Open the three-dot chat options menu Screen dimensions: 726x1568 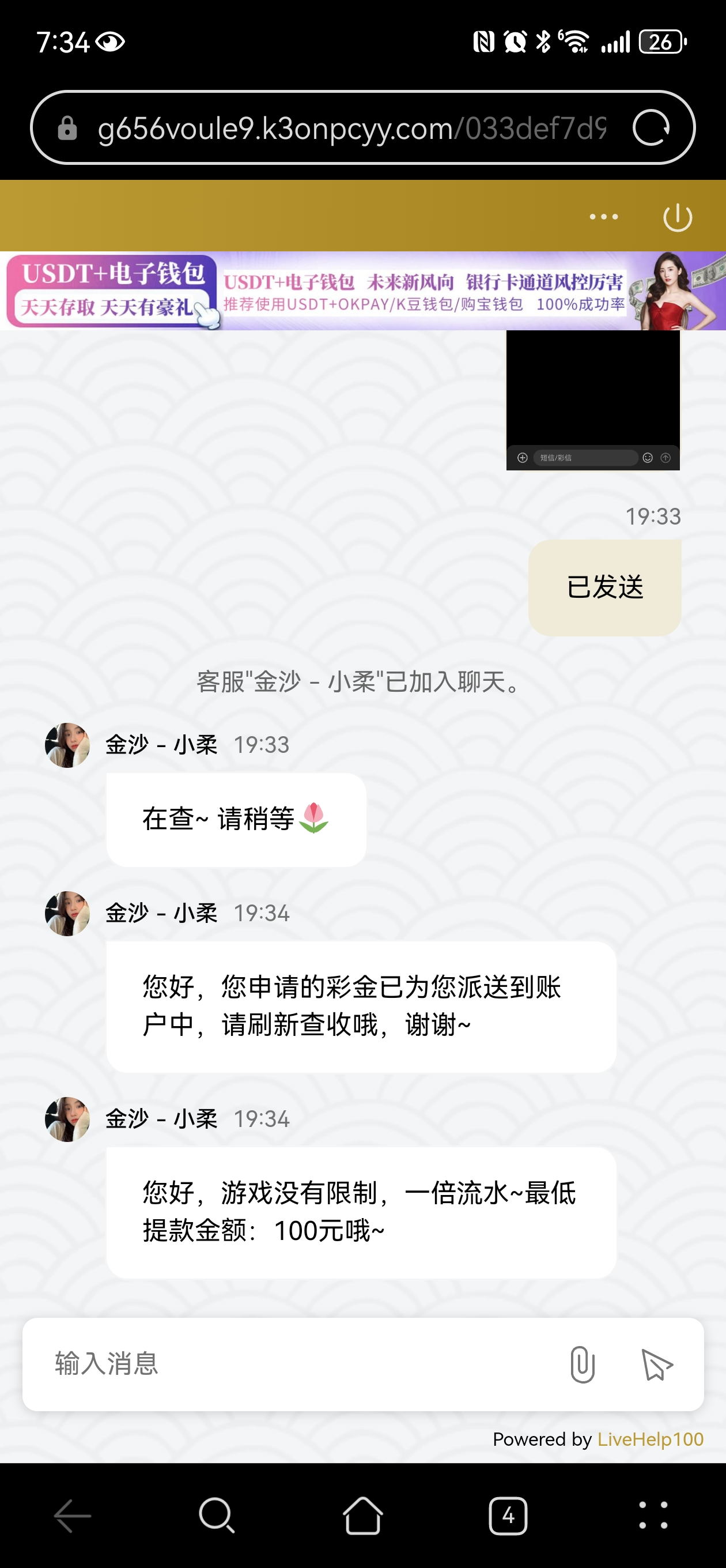tap(603, 217)
